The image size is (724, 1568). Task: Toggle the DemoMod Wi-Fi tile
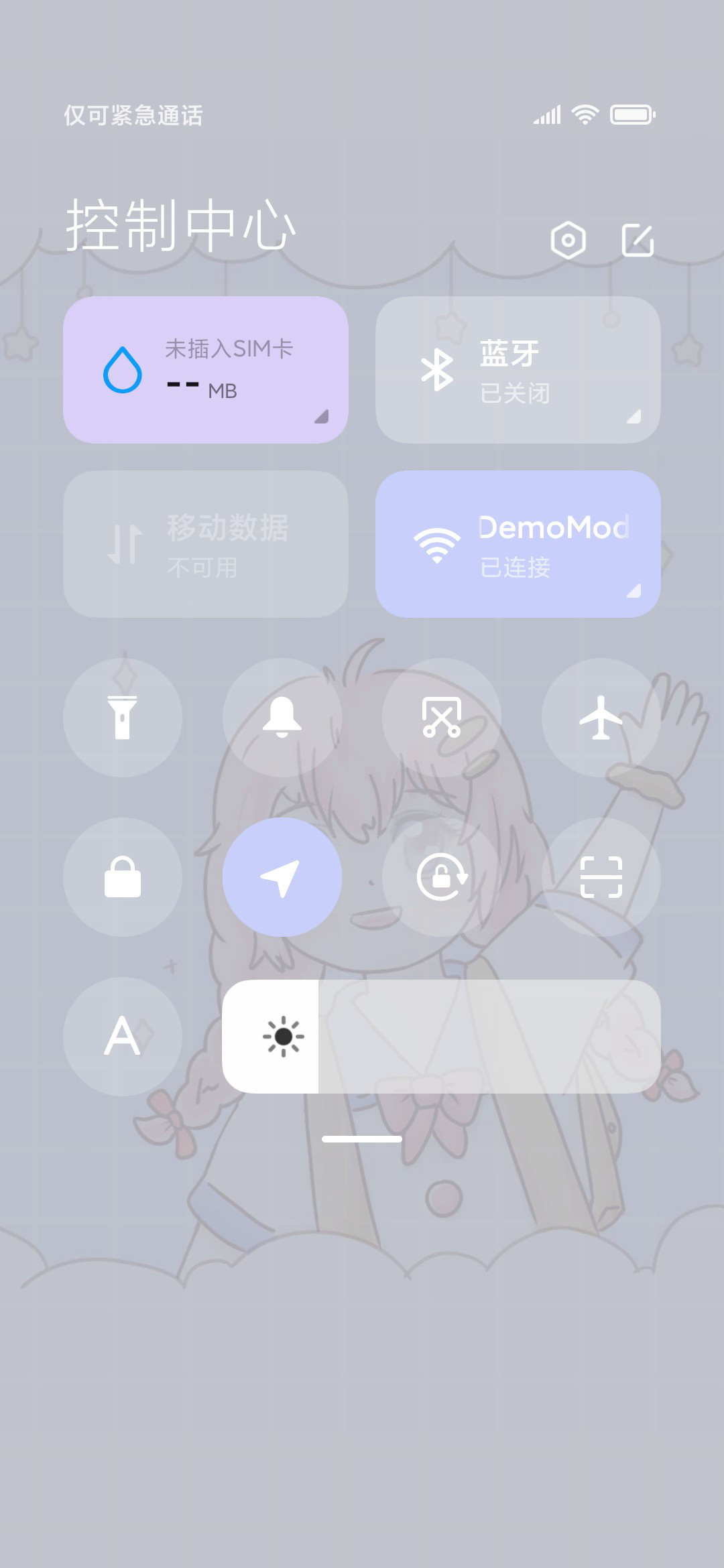coord(518,544)
